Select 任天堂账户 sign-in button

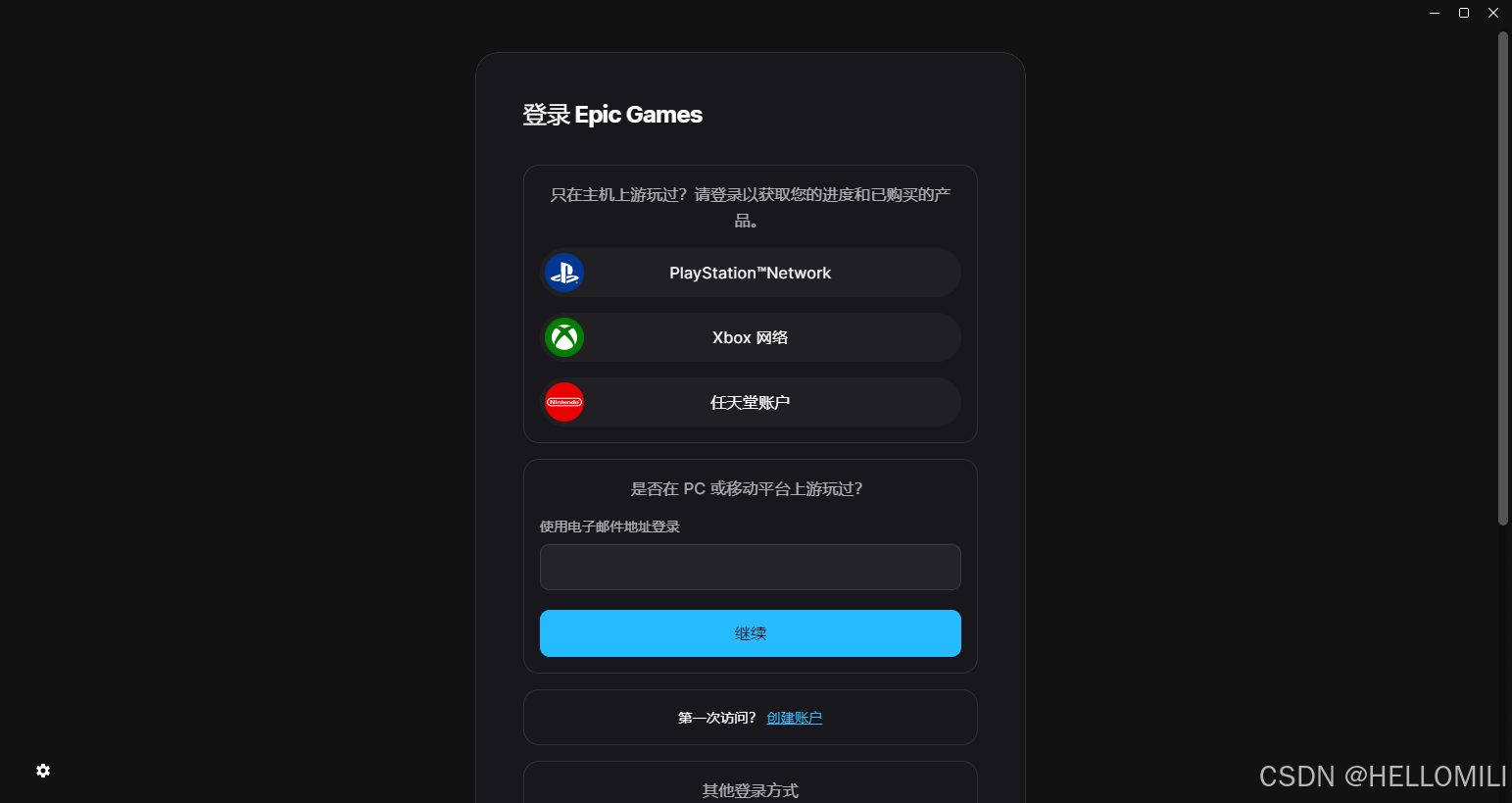coord(750,402)
